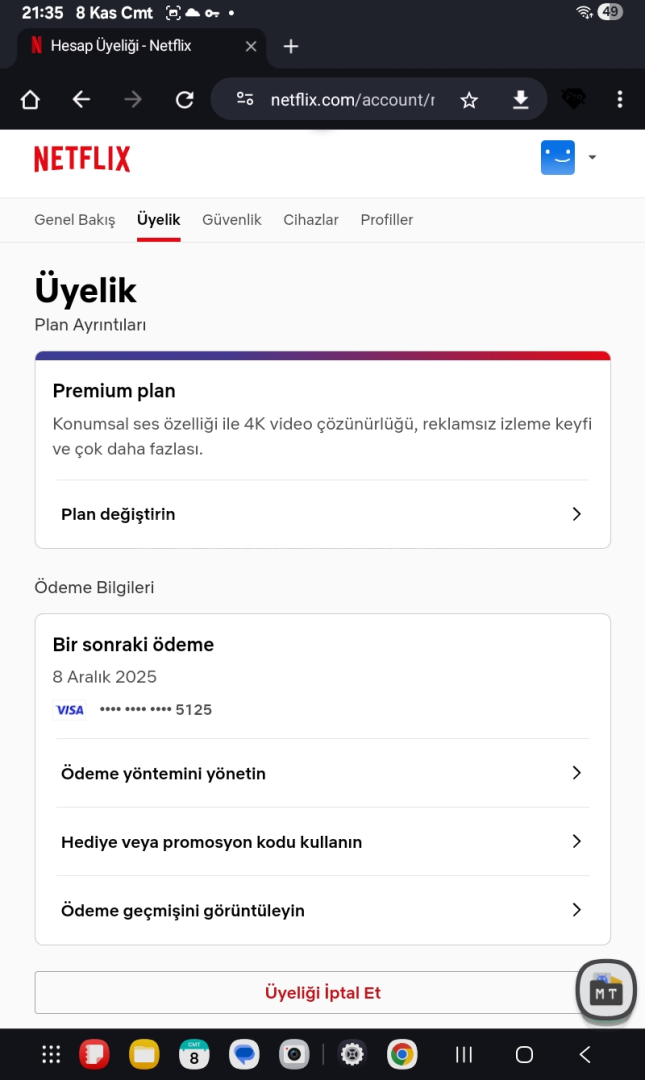Screen dimensions: 645x1080
Task: Open Hediye veya promosyon kodu kullanın
Action: 322,842
